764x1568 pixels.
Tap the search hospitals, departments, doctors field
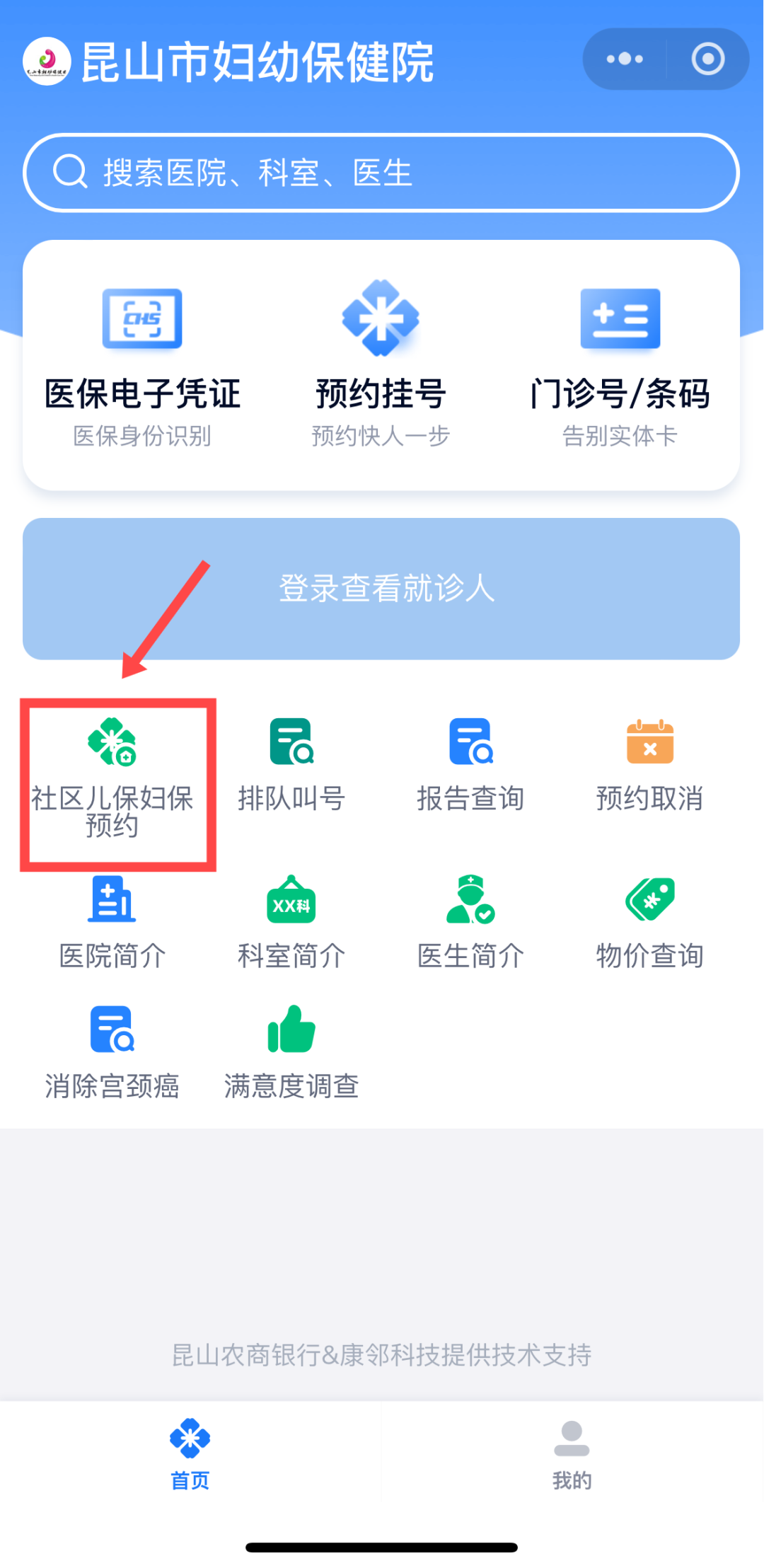382,173
